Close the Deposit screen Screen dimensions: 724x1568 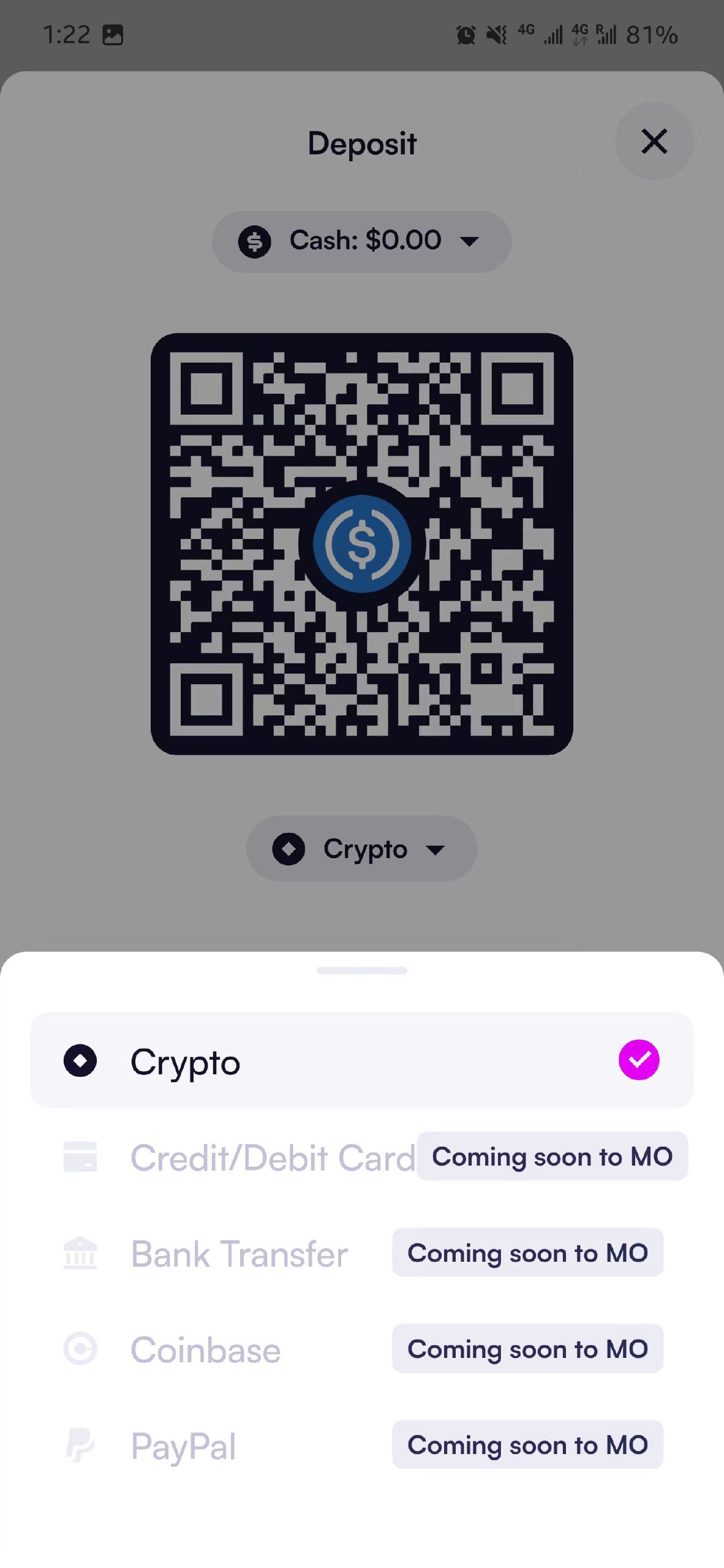click(x=654, y=141)
